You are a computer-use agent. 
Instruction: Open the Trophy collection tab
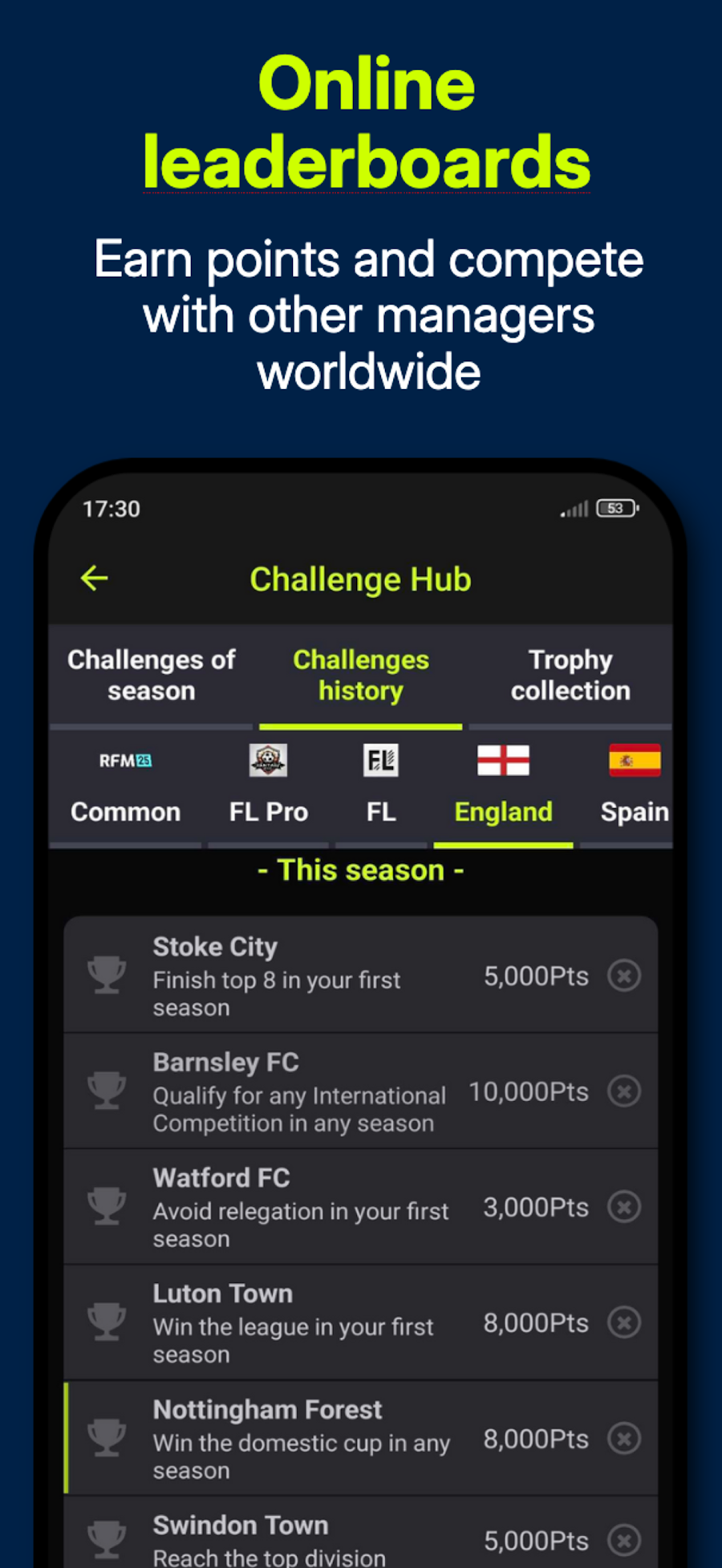coord(571,675)
